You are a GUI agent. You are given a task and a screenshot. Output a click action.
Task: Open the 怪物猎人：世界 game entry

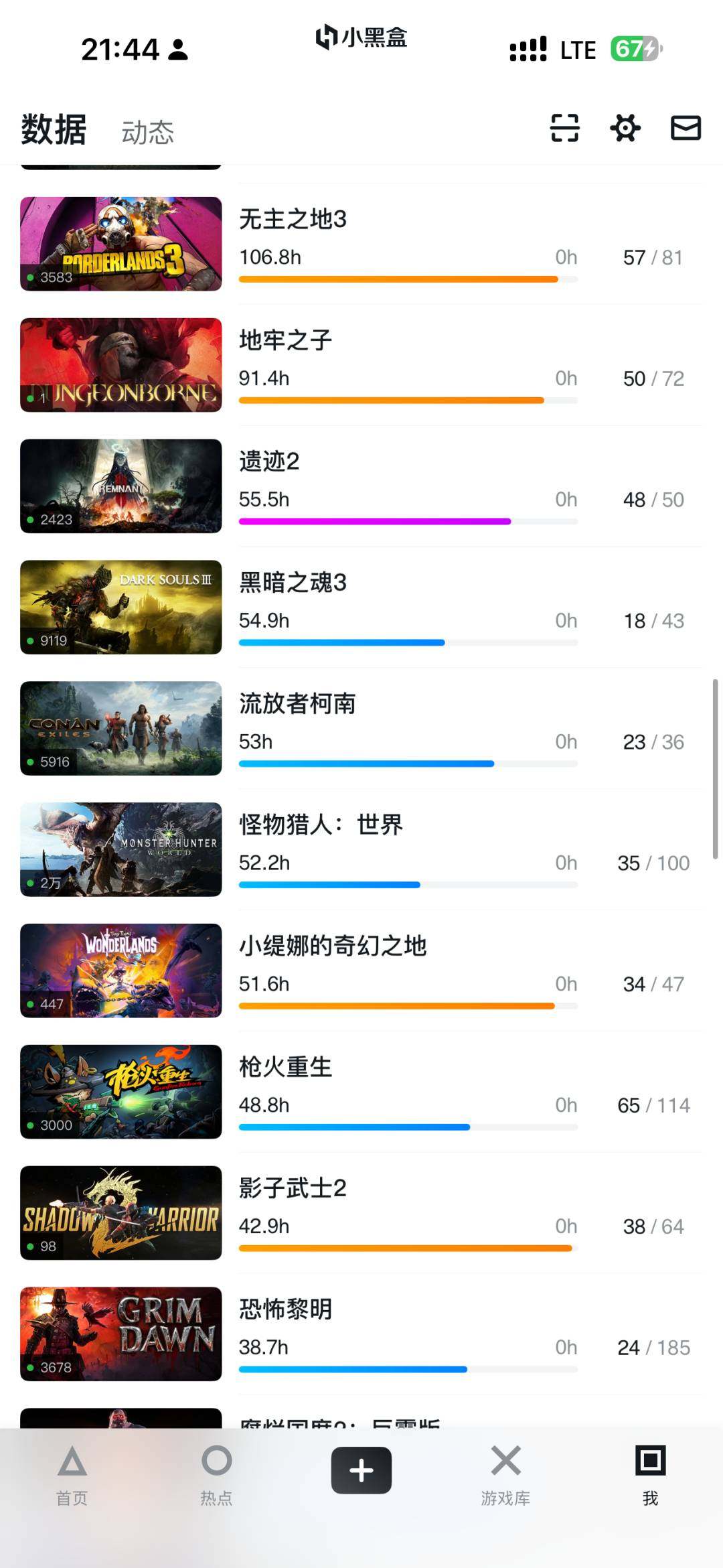pos(321,826)
